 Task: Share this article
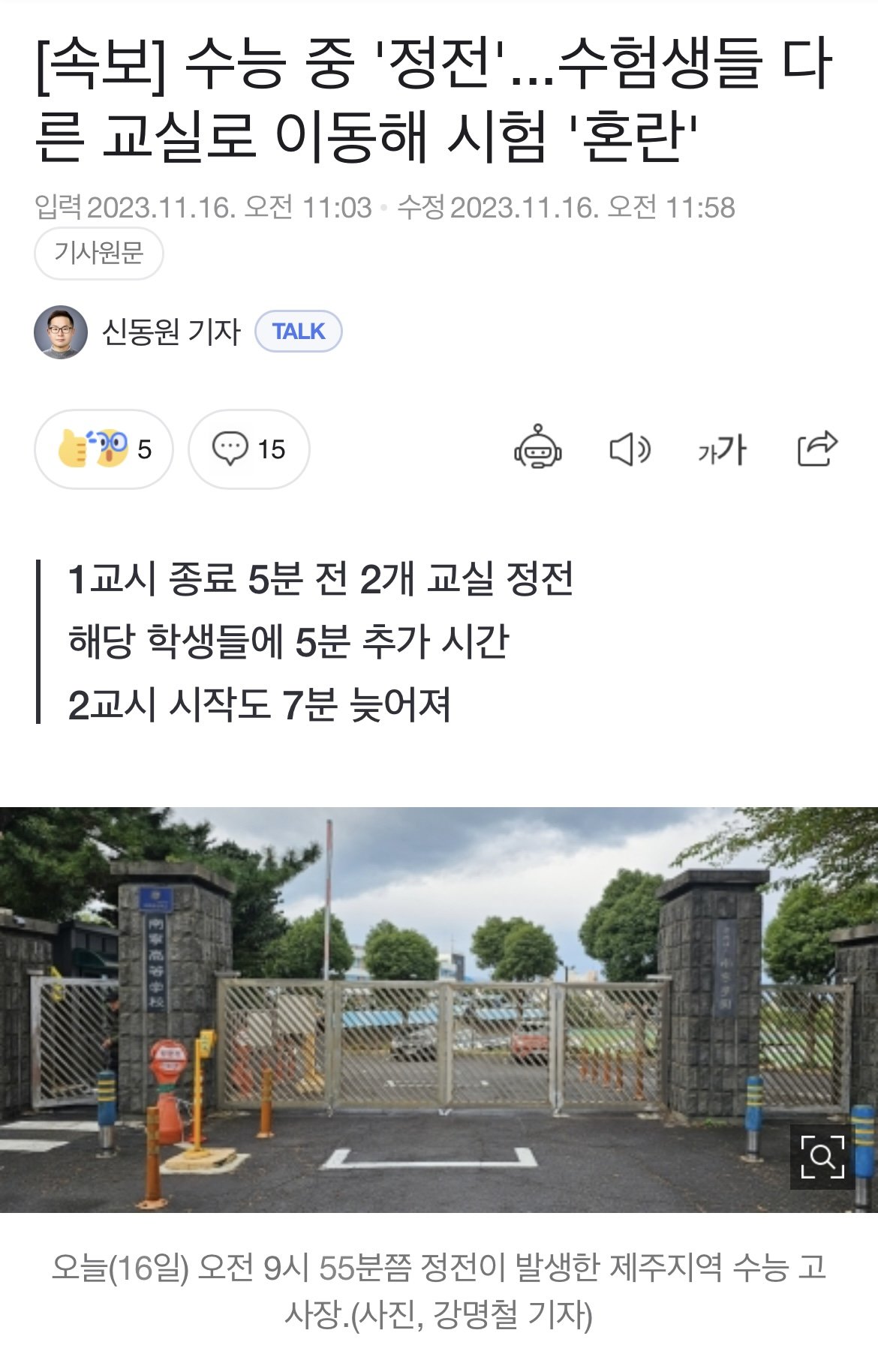(816, 449)
